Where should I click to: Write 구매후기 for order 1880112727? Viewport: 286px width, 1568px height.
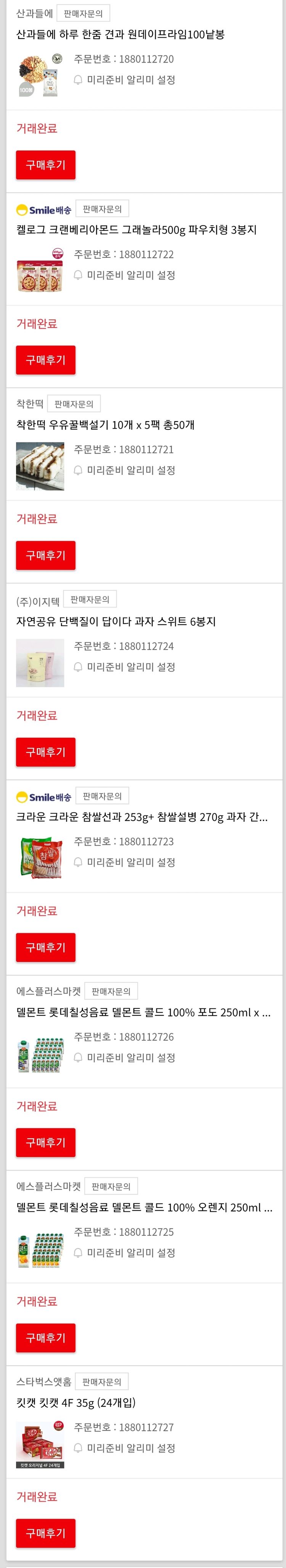point(46,1533)
